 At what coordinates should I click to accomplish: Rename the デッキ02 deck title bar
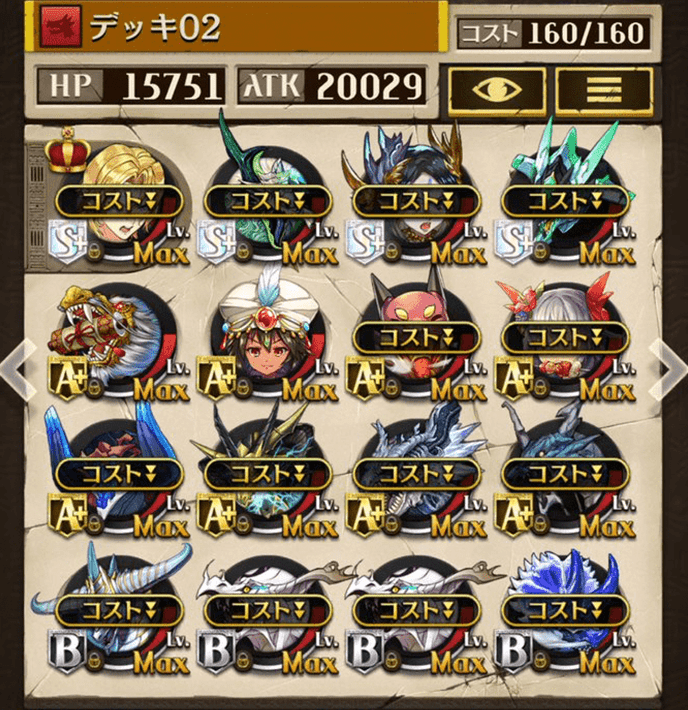click(x=240, y=29)
